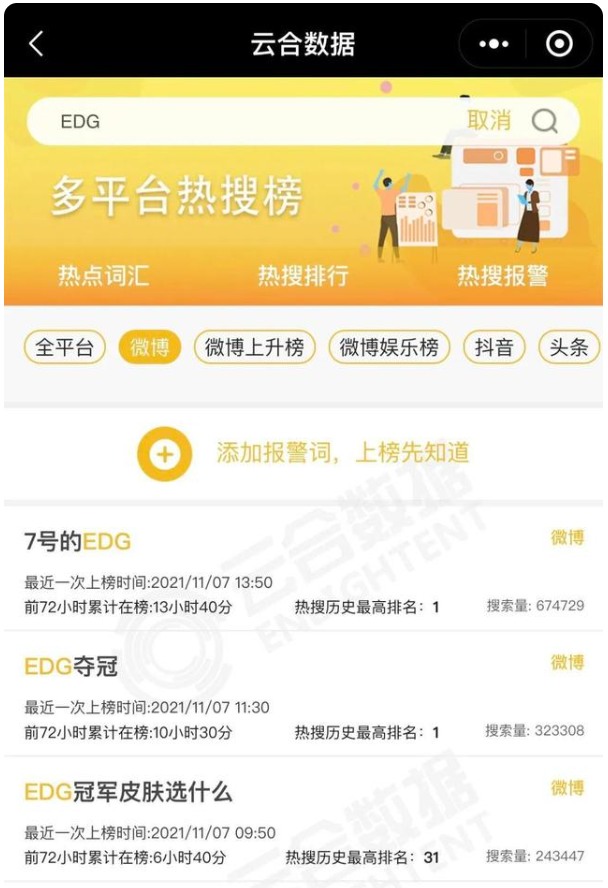Tap the magnifier search icon

545,121
